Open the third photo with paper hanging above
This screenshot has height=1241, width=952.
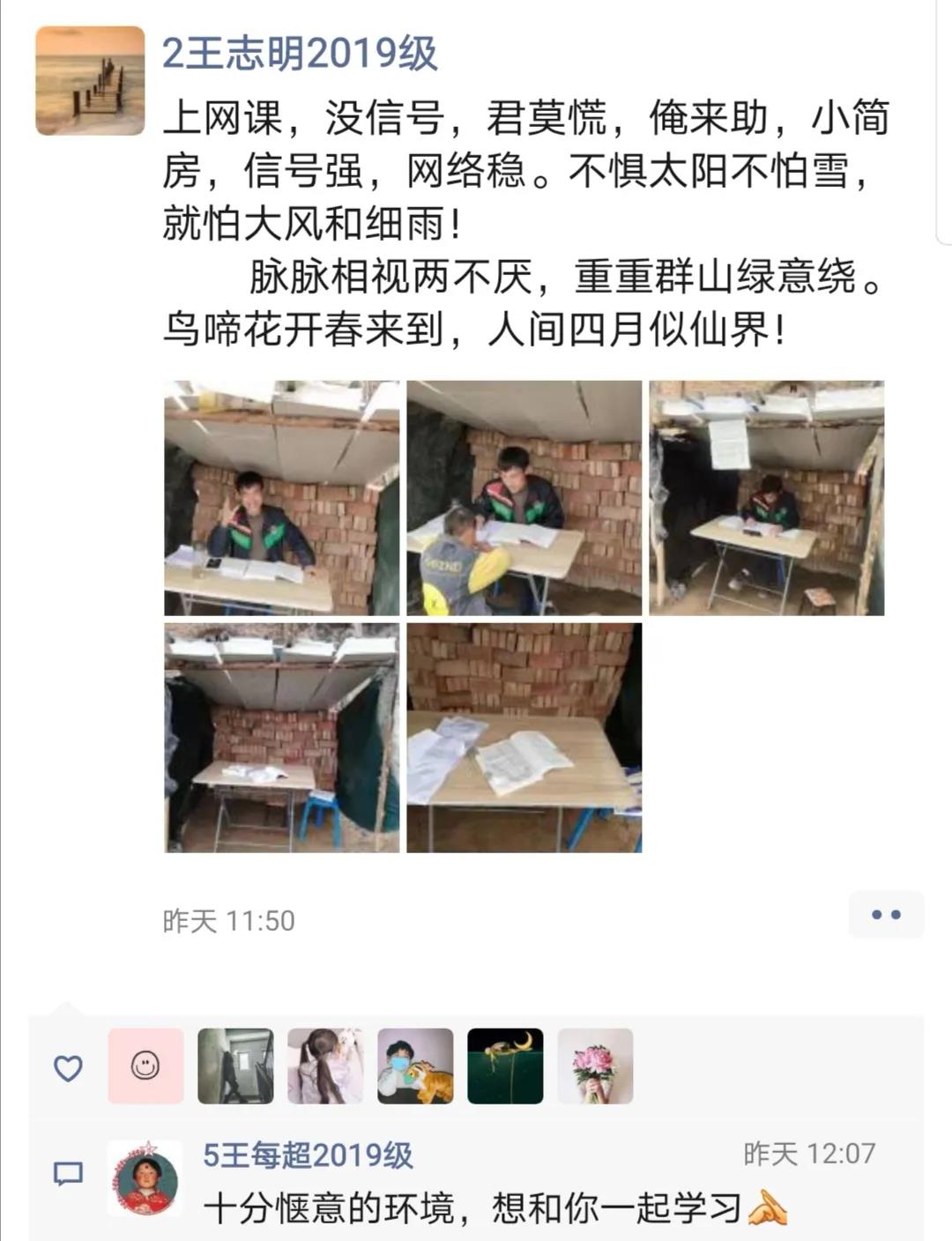tap(766, 498)
